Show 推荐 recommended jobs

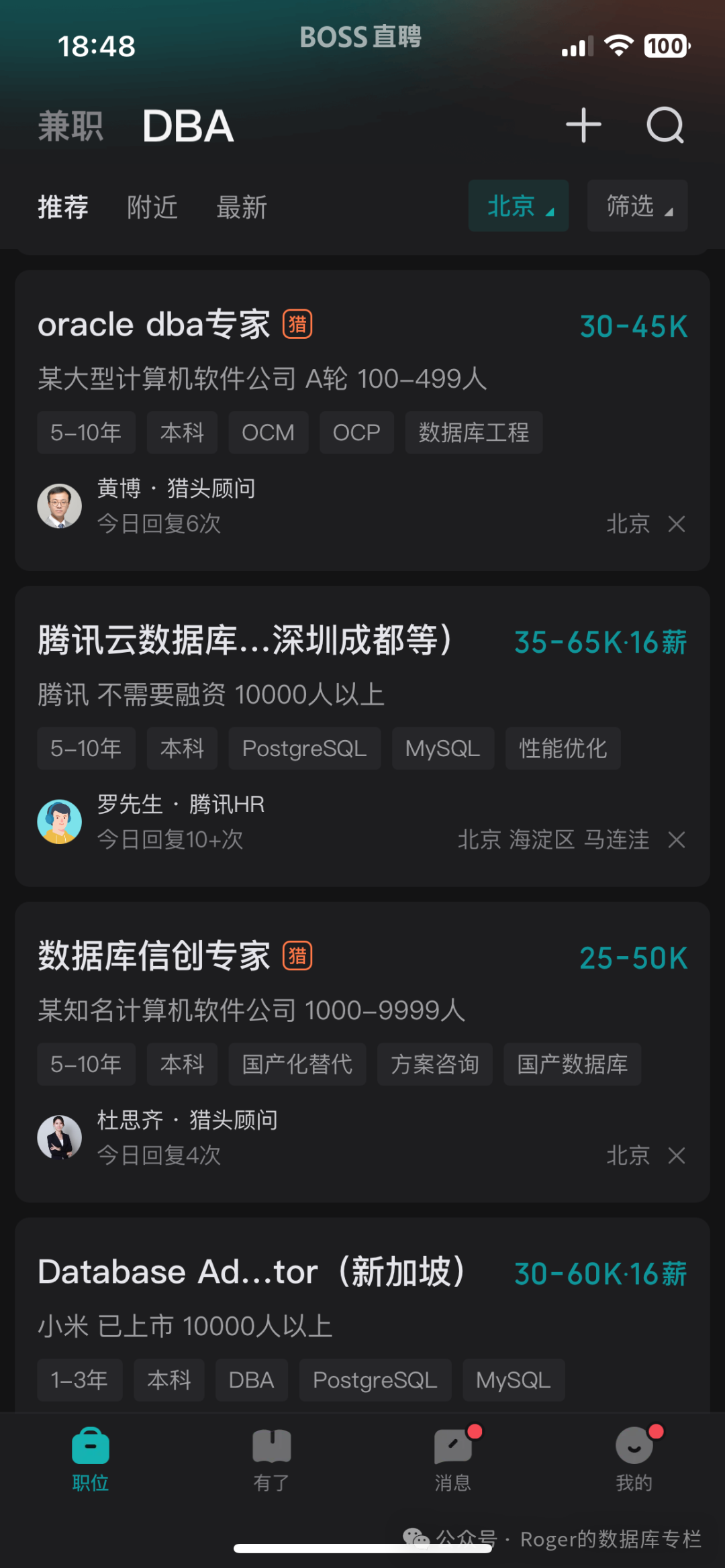63,207
